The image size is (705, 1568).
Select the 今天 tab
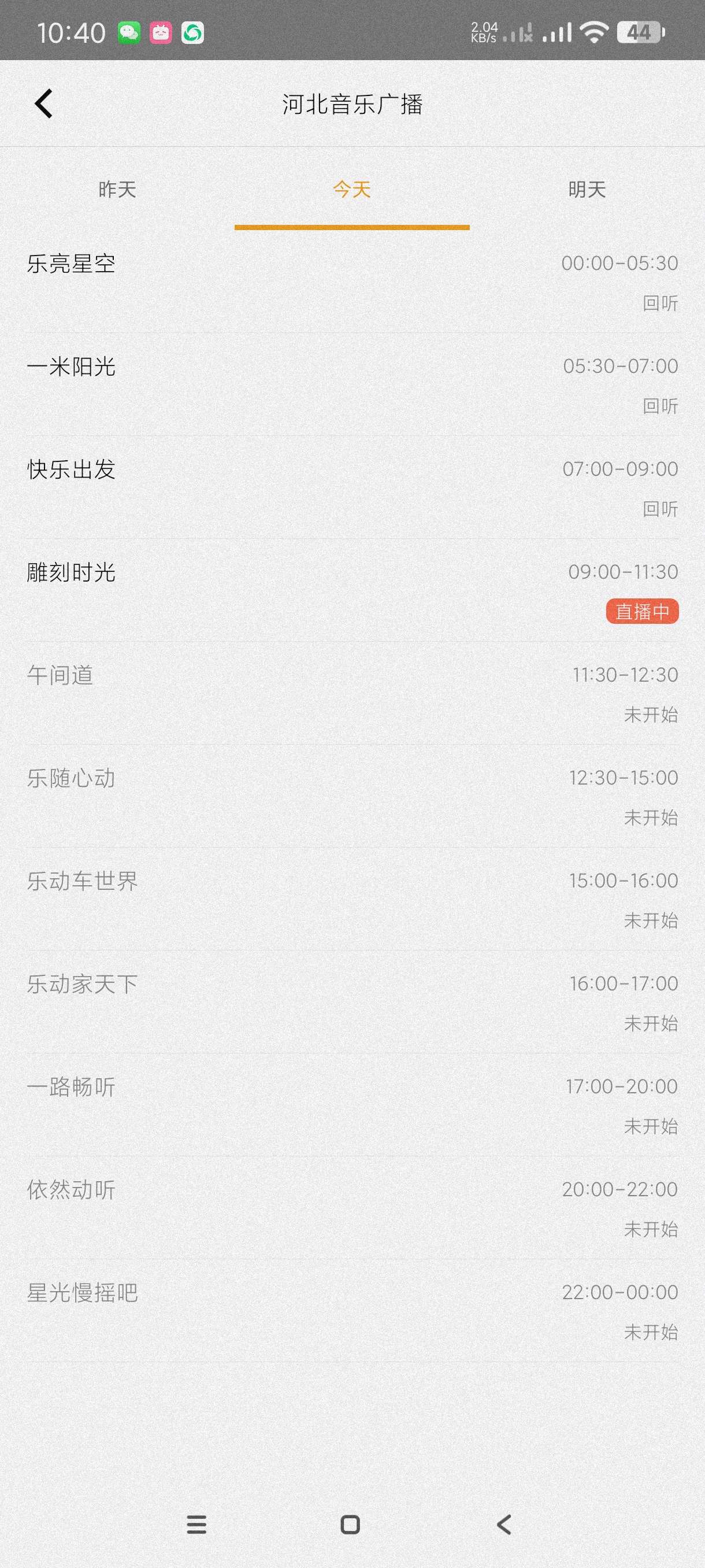[351, 189]
